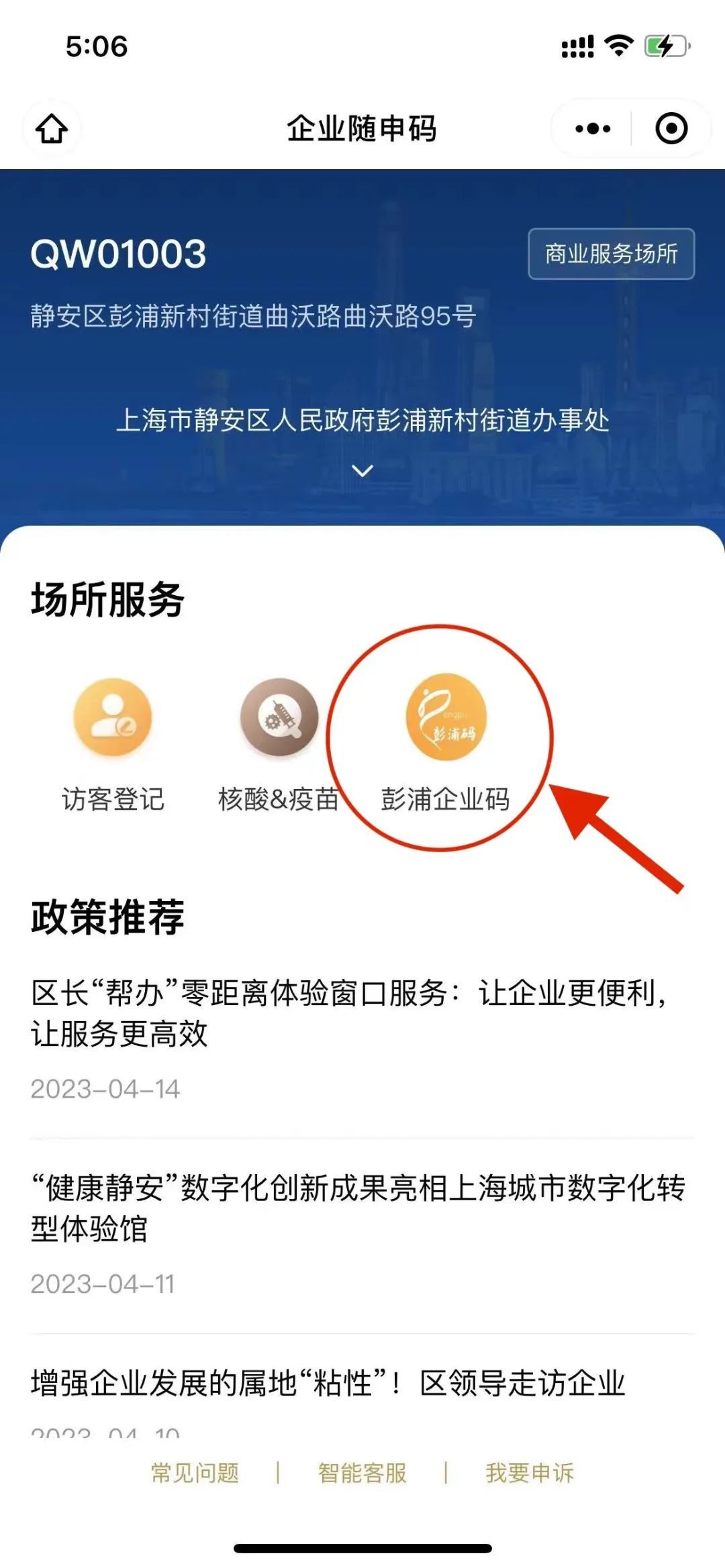Tap the 商业服务场所 tag button

611,254
